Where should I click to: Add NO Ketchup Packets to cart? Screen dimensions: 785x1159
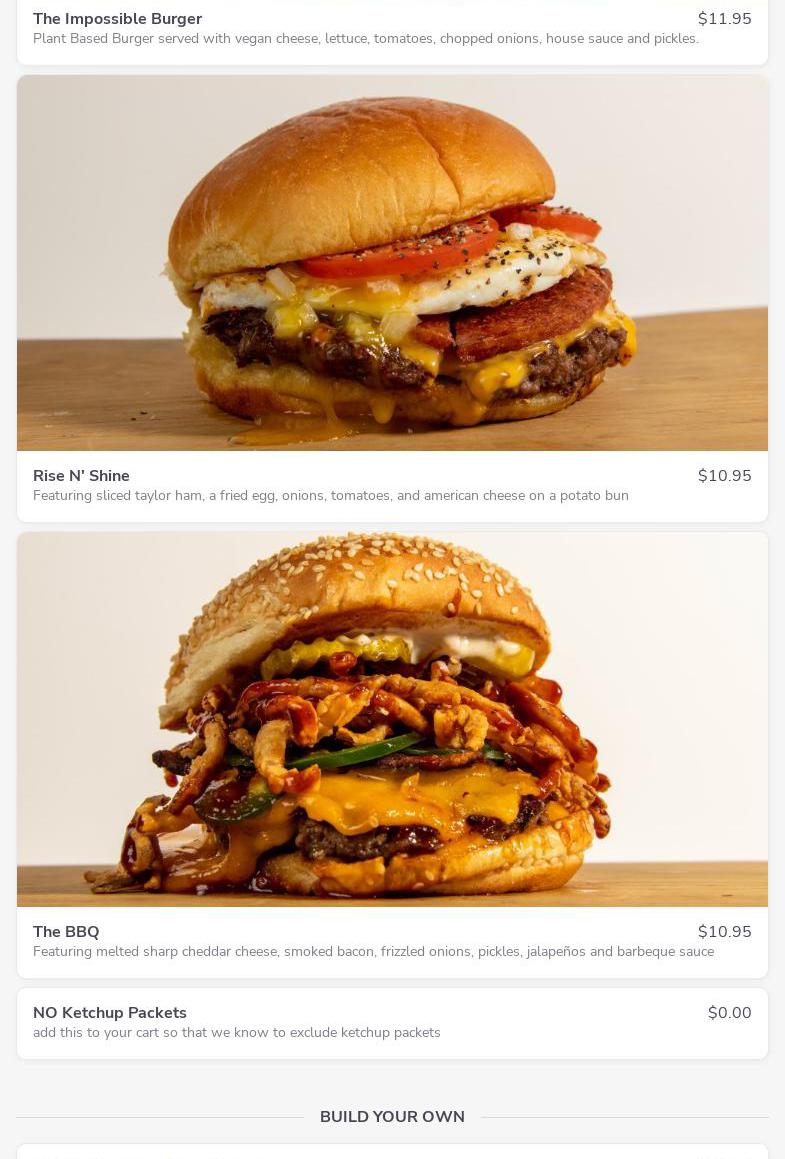(110, 1013)
